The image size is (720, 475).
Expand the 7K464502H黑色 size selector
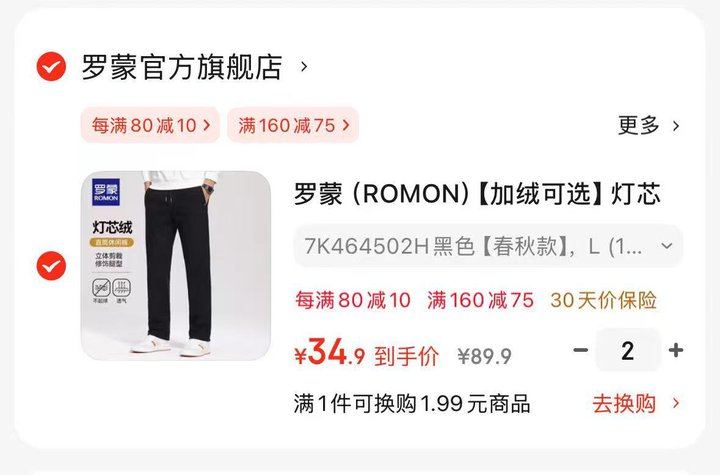pyautogui.click(x=488, y=247)
